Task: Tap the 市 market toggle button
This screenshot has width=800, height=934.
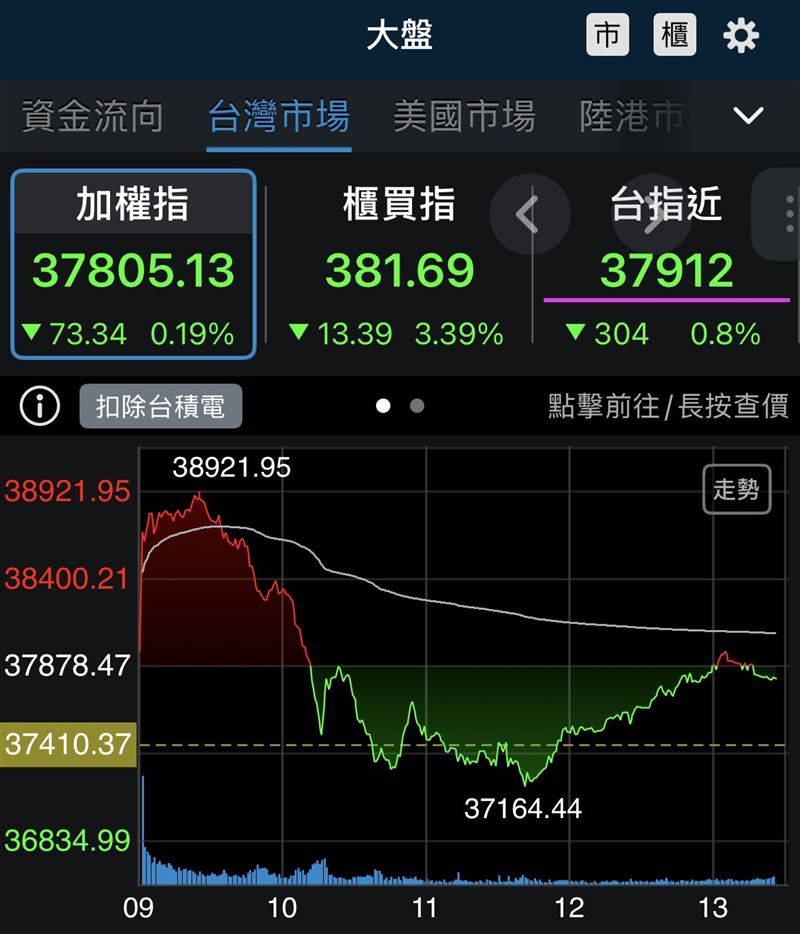Action: point(607,37)
